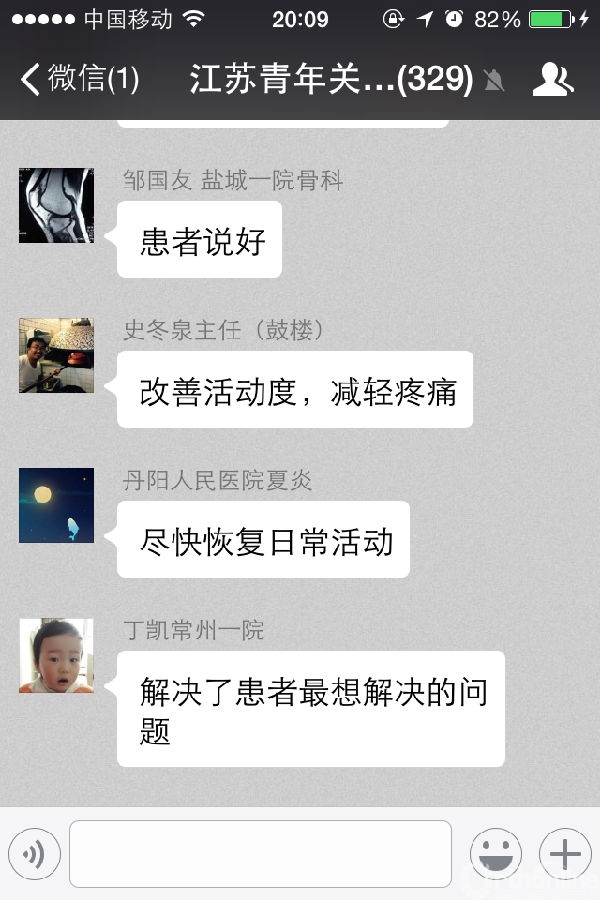Image resolution: width=600 pixels, height=900 pixels.
Task: View 史冬泉主任's avatar profile
Action: point(56,355)
